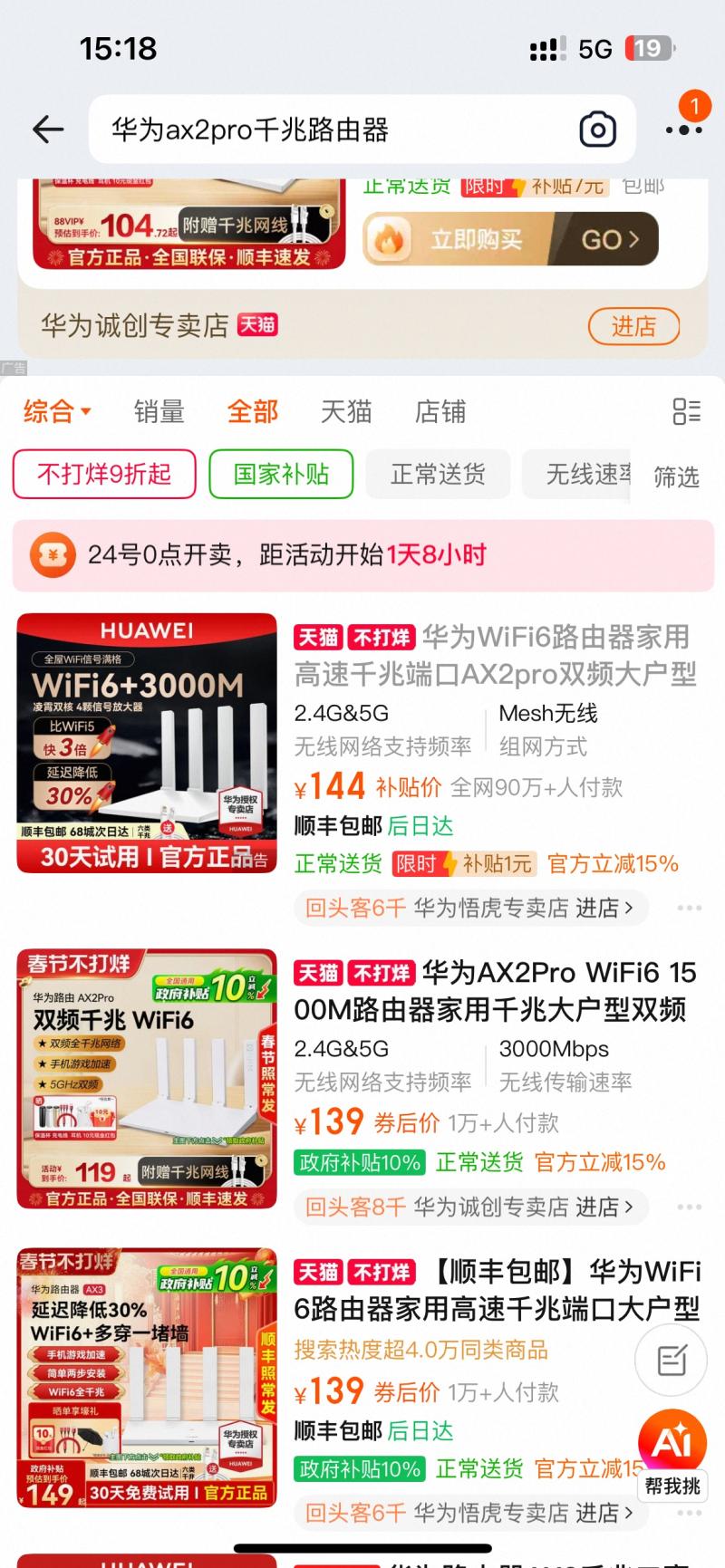Open camera image search

(x=598, y=130)
